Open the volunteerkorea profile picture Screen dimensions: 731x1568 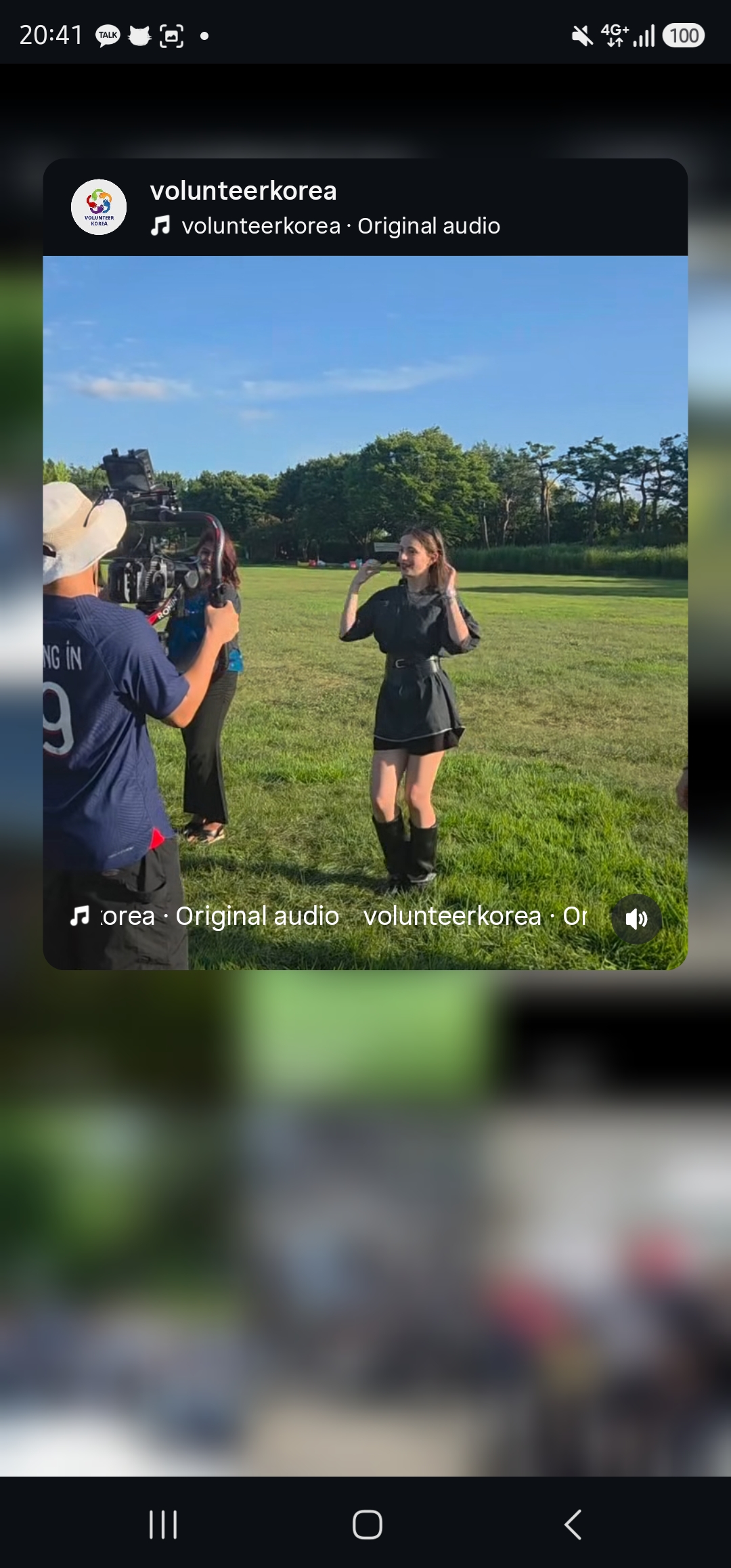99,207
